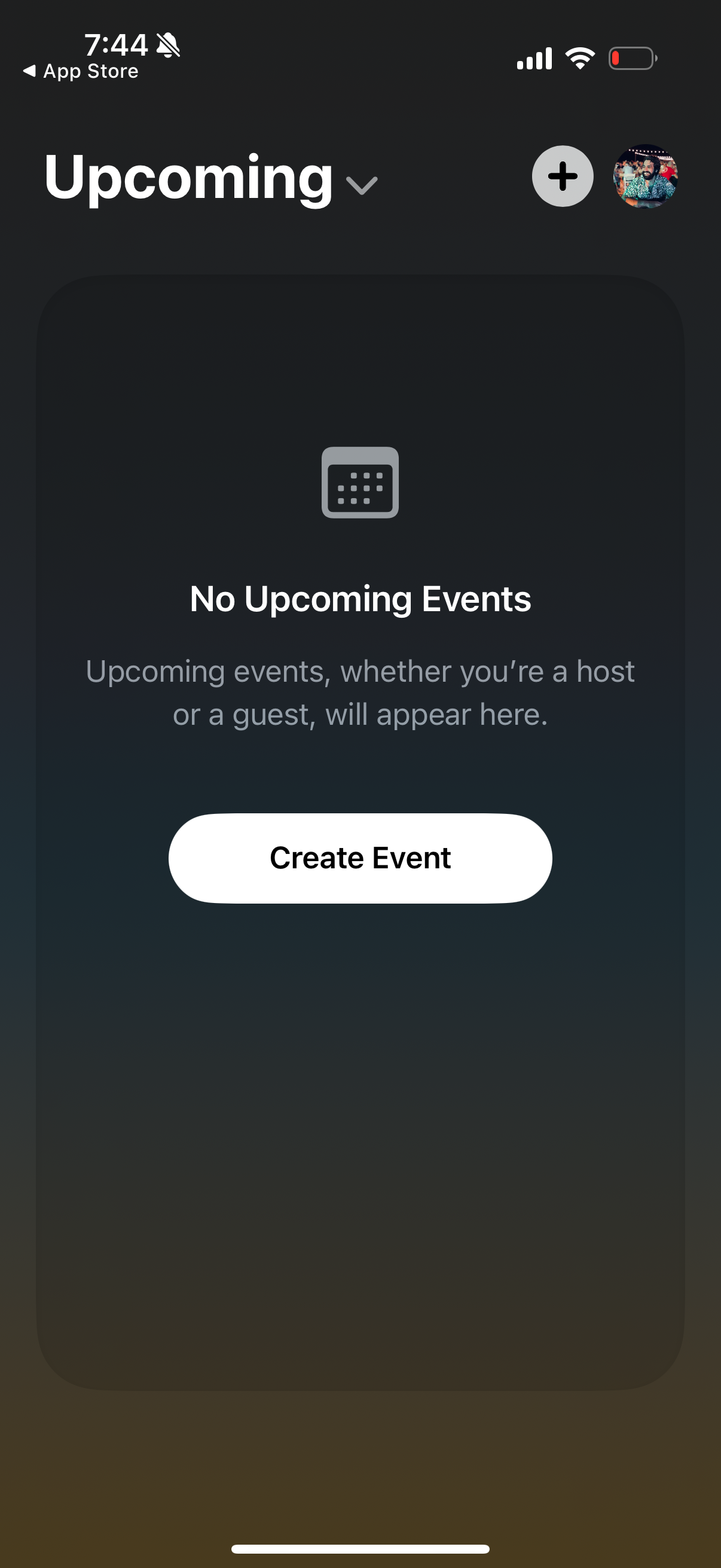Tap the empty events card background
This screenshot has width=721, height=1568.
pyautogui.click(x=360, y=1157)
